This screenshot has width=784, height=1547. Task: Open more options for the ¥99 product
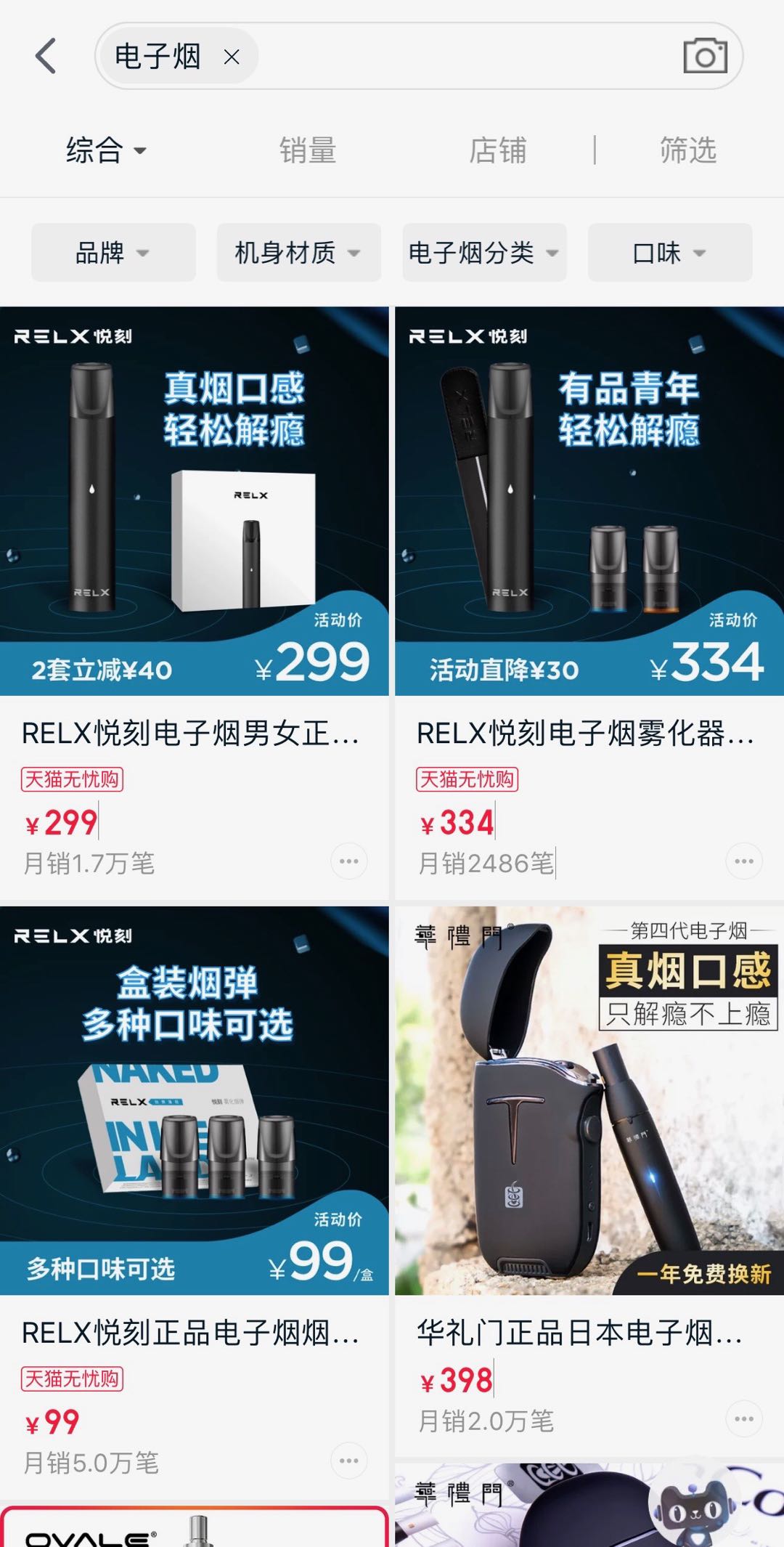click(x=349, y=1461)
